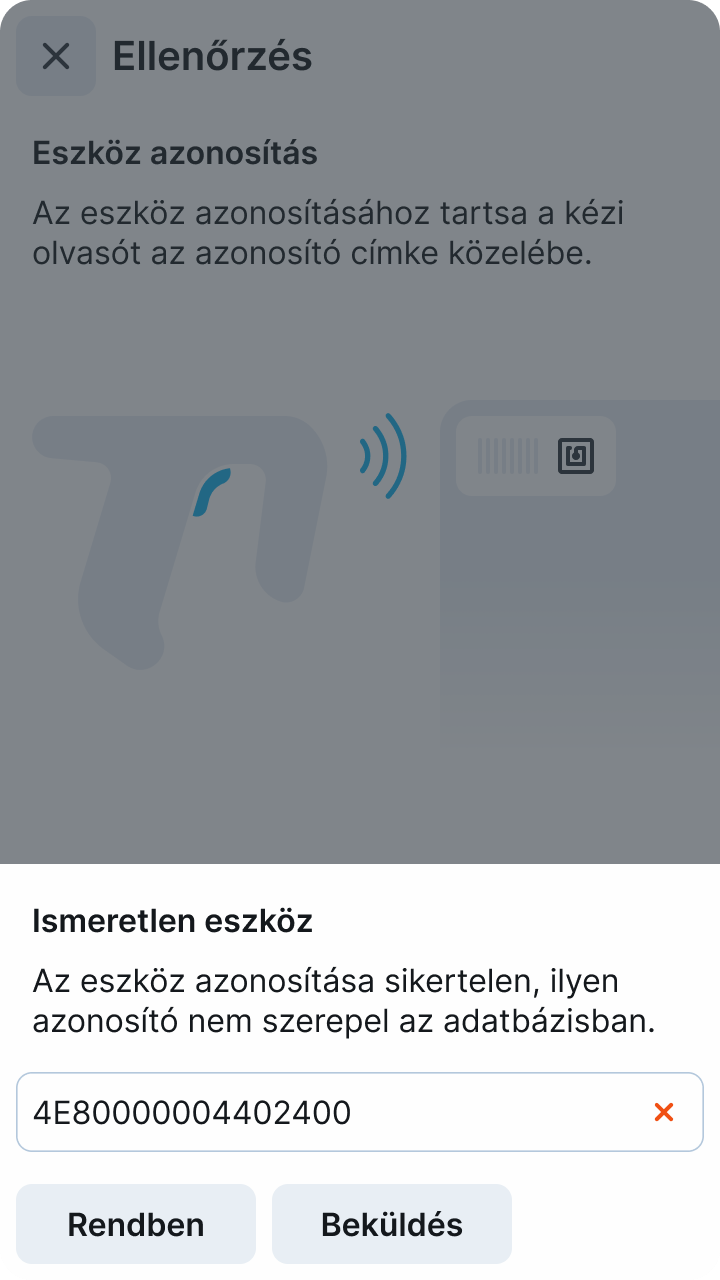Tap the Rendben button
Viewport: 720px width, 1280px height.
pos(136,1224)
